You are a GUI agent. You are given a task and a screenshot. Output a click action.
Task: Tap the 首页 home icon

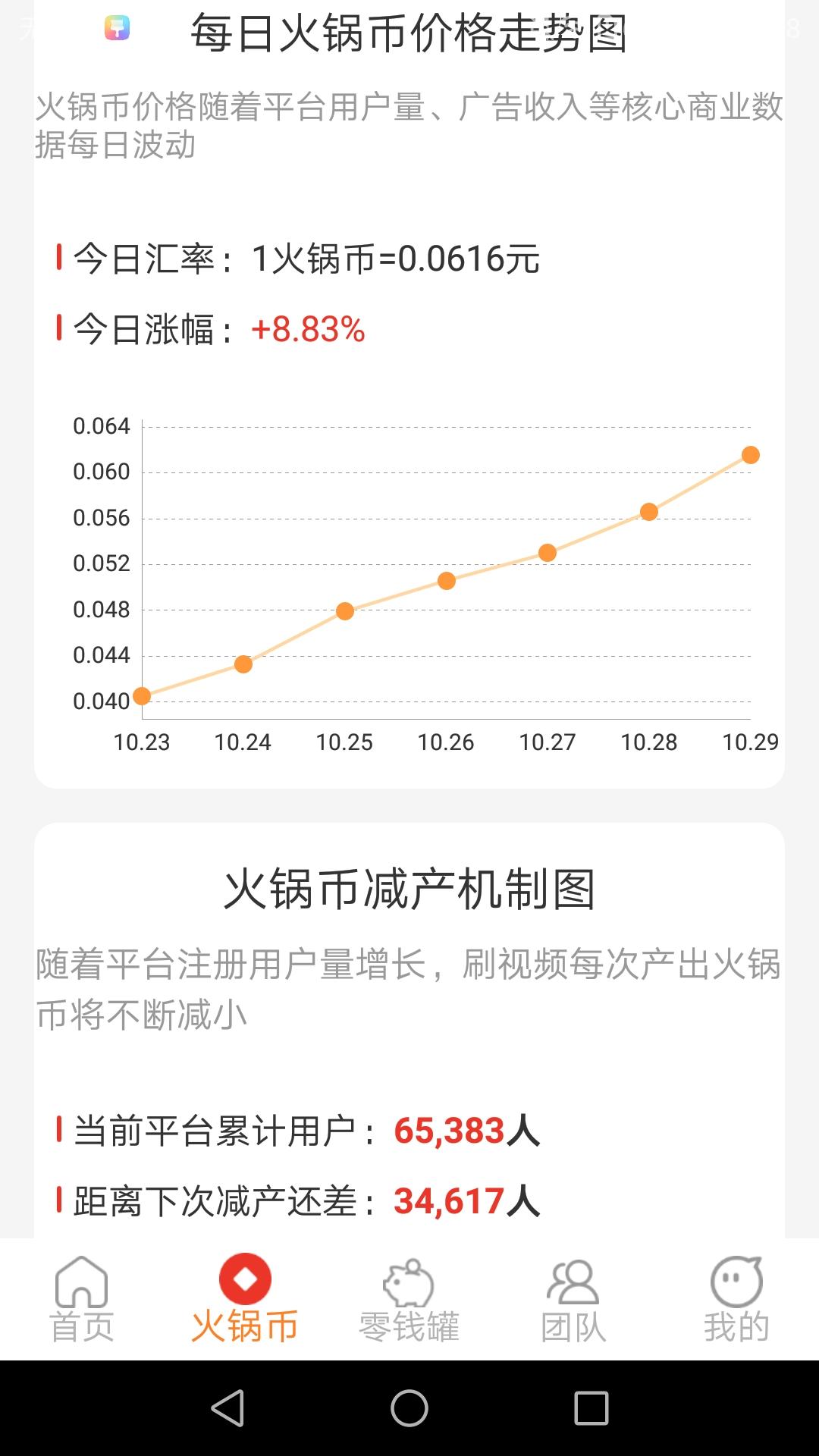81,1282
